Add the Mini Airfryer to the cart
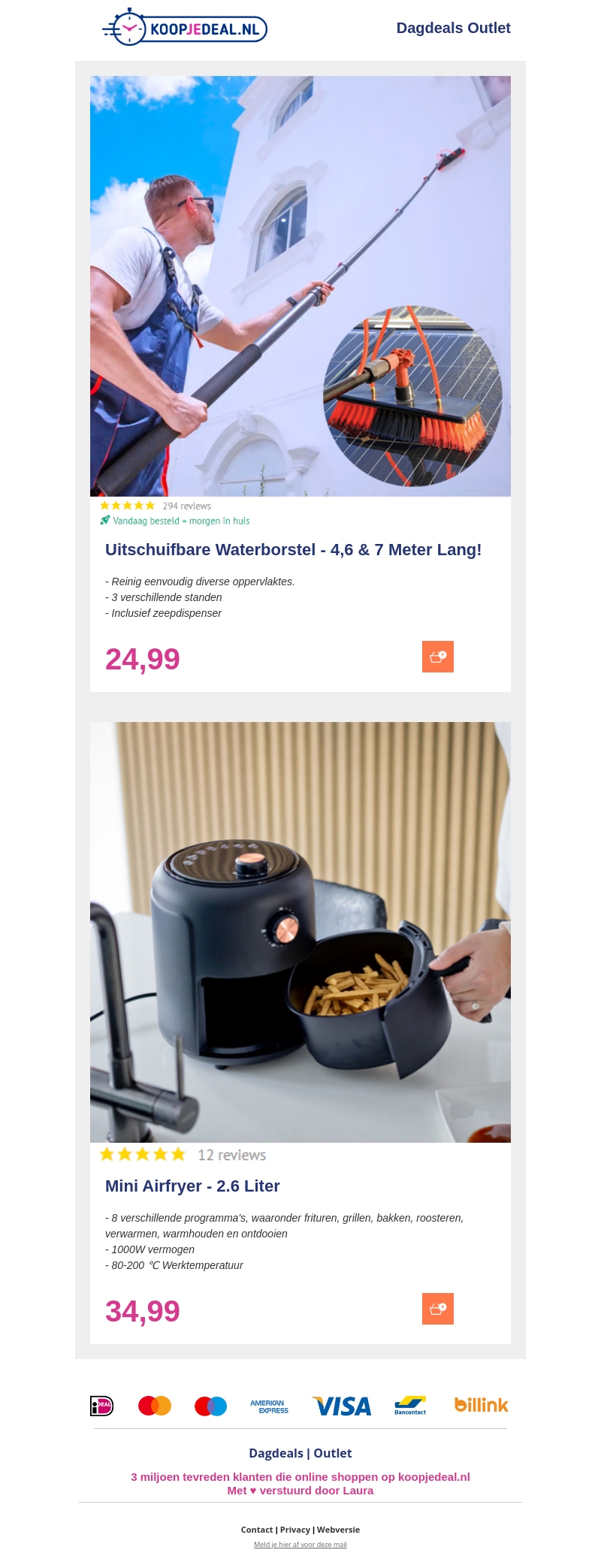Viewport: 601px width, 1568px height. pos(437,1309)
